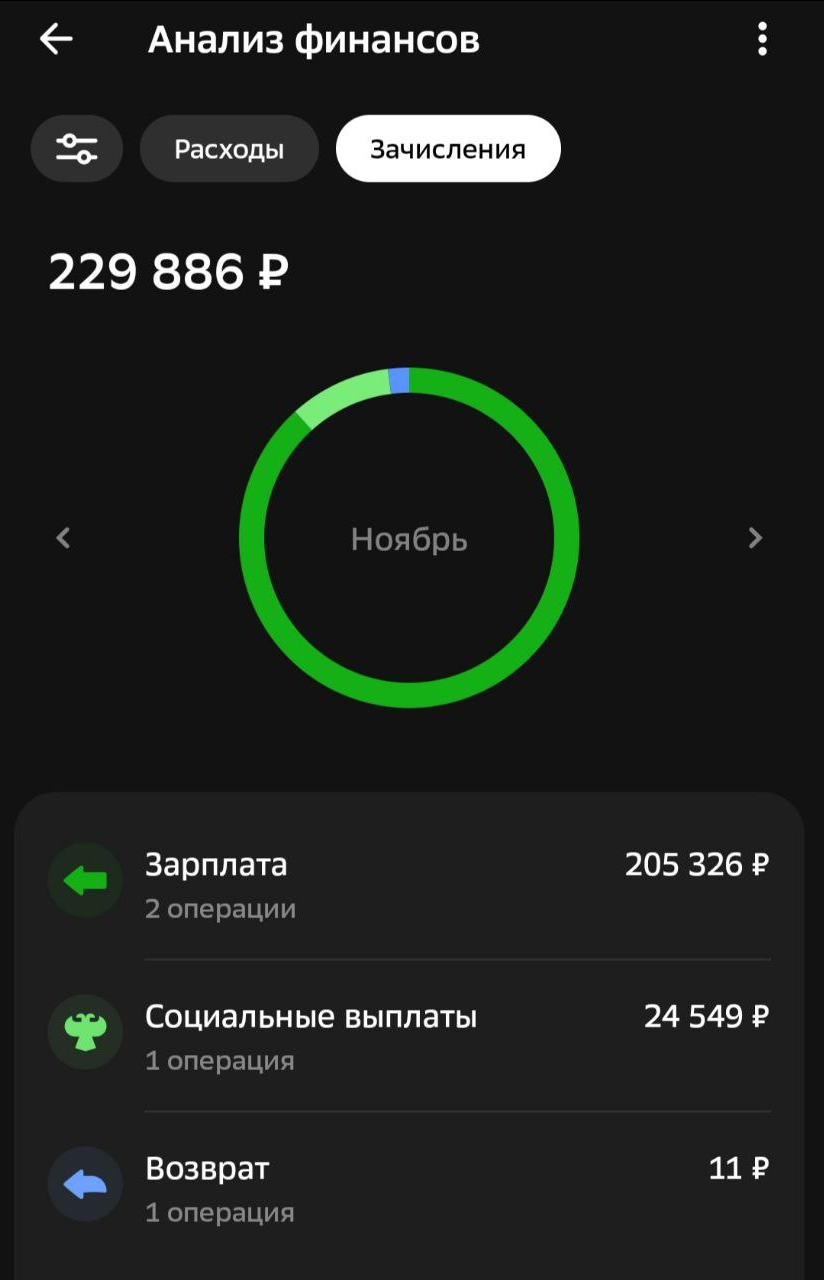Show the next month after Ноябрь
The height and width of the screenshot is (1280, 824).
point(755,538)
